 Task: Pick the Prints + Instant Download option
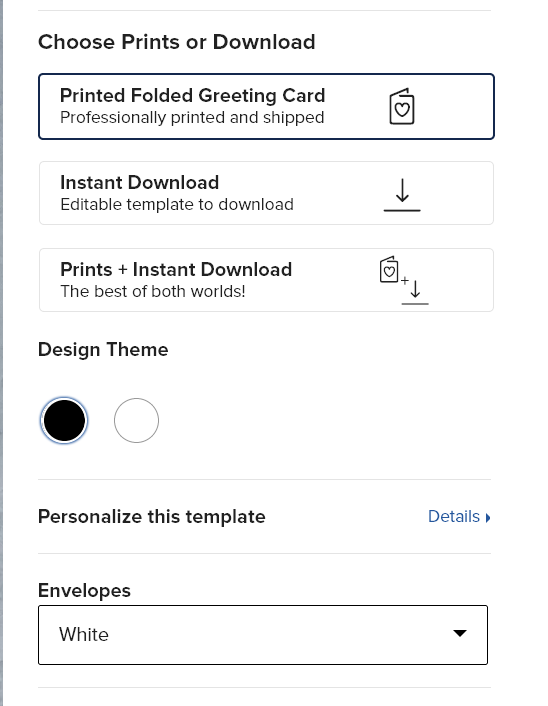point(266,280)
